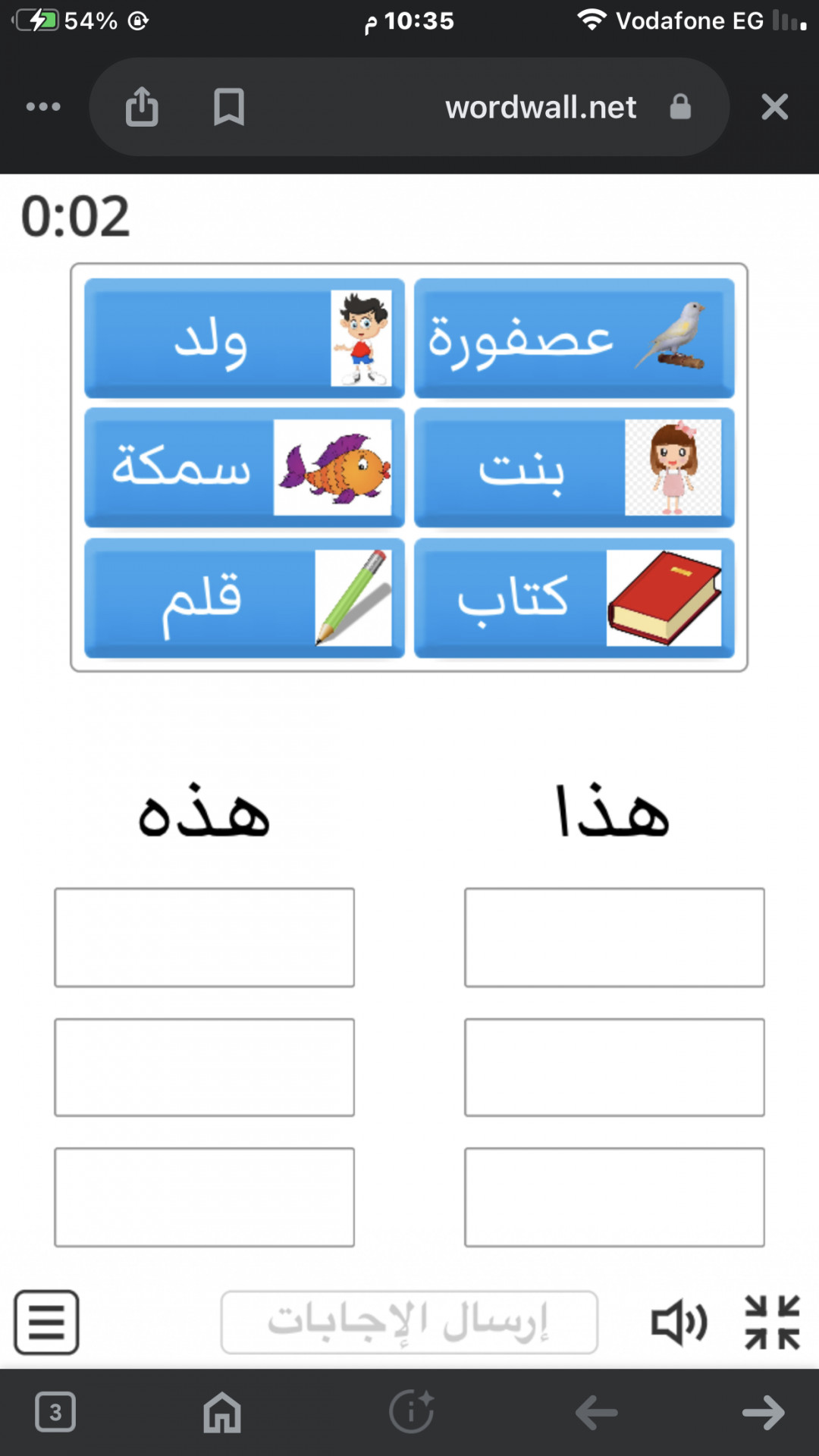The image size is (819, 1456).
Task: Close the browser tab with the X
Action: pyautogui.click(x=774, y=107)
